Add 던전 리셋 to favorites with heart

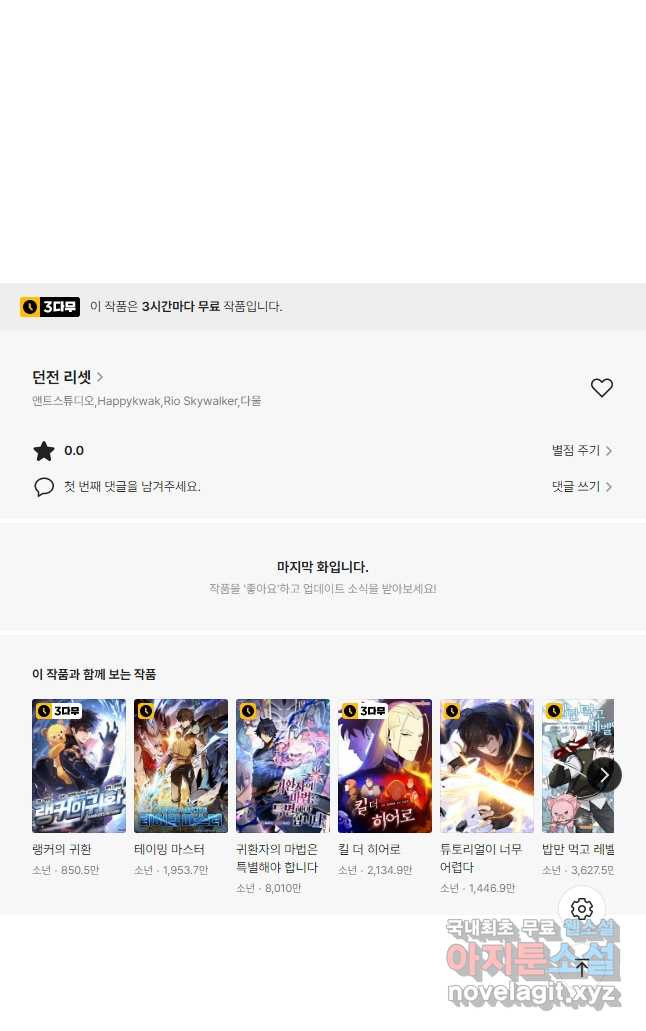[x=601, y=388]
